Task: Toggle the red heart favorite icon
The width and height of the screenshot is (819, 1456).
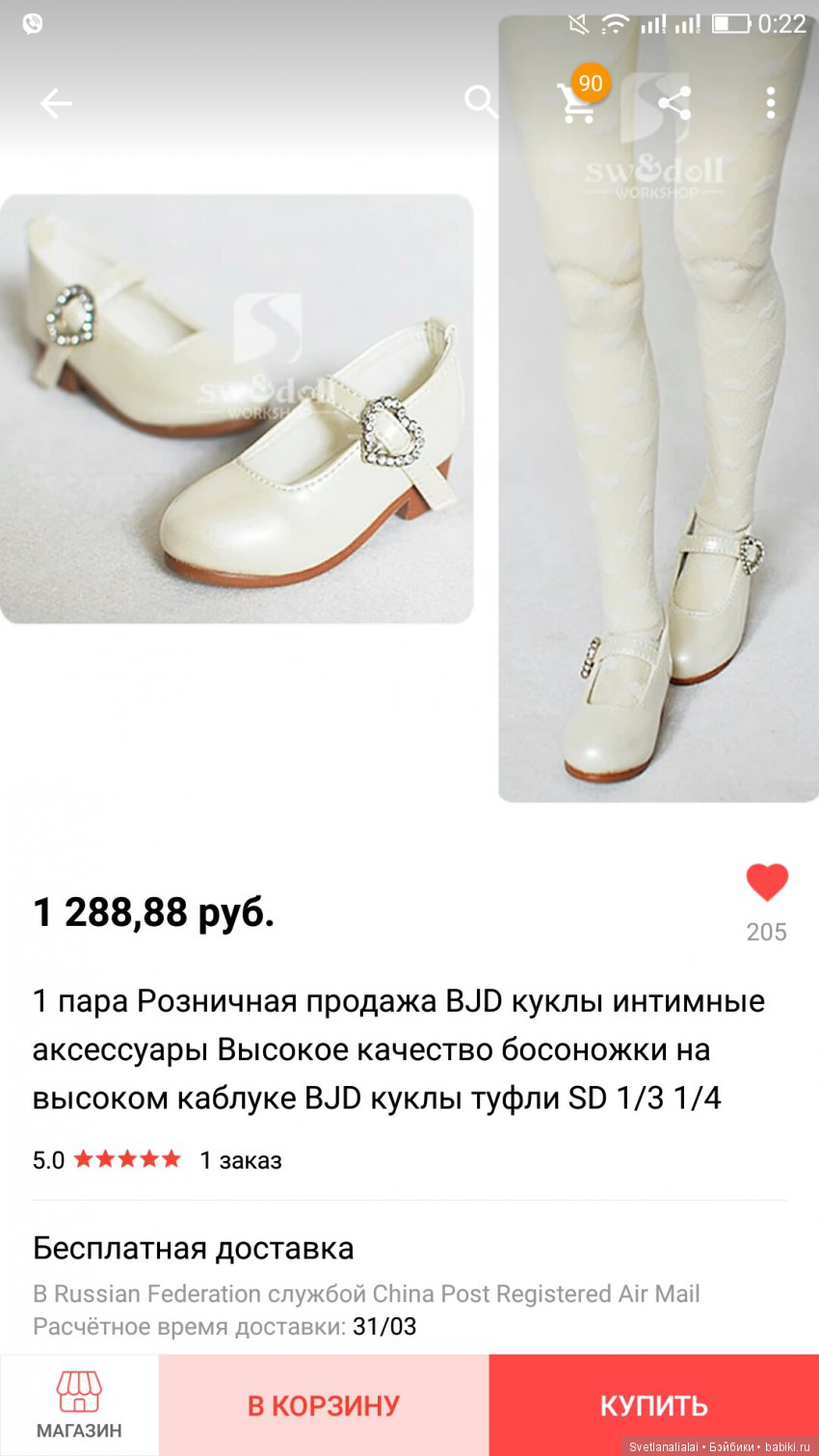Action: (767, 882)
